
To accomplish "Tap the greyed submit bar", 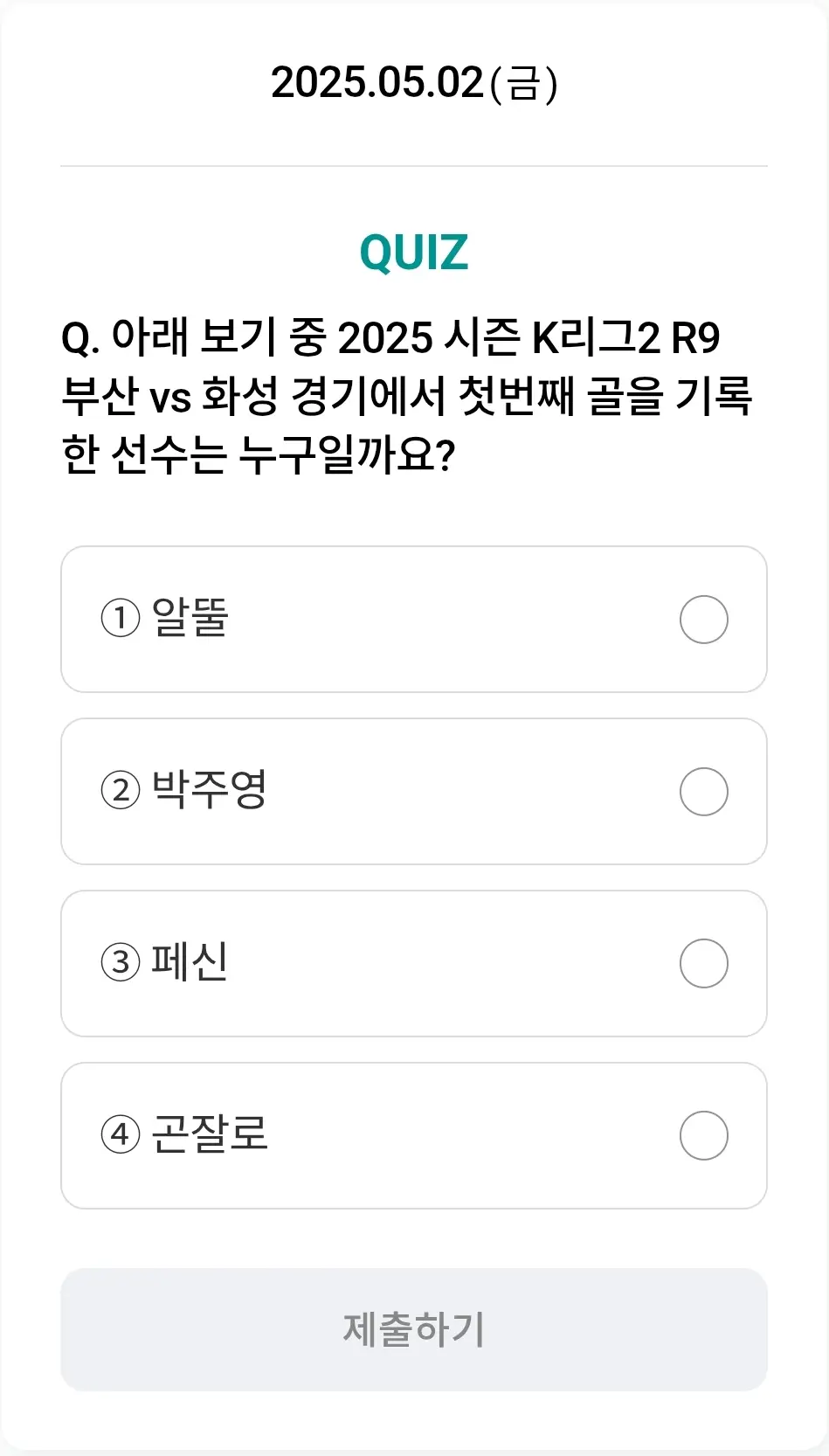I will [x=414, y=1329].
